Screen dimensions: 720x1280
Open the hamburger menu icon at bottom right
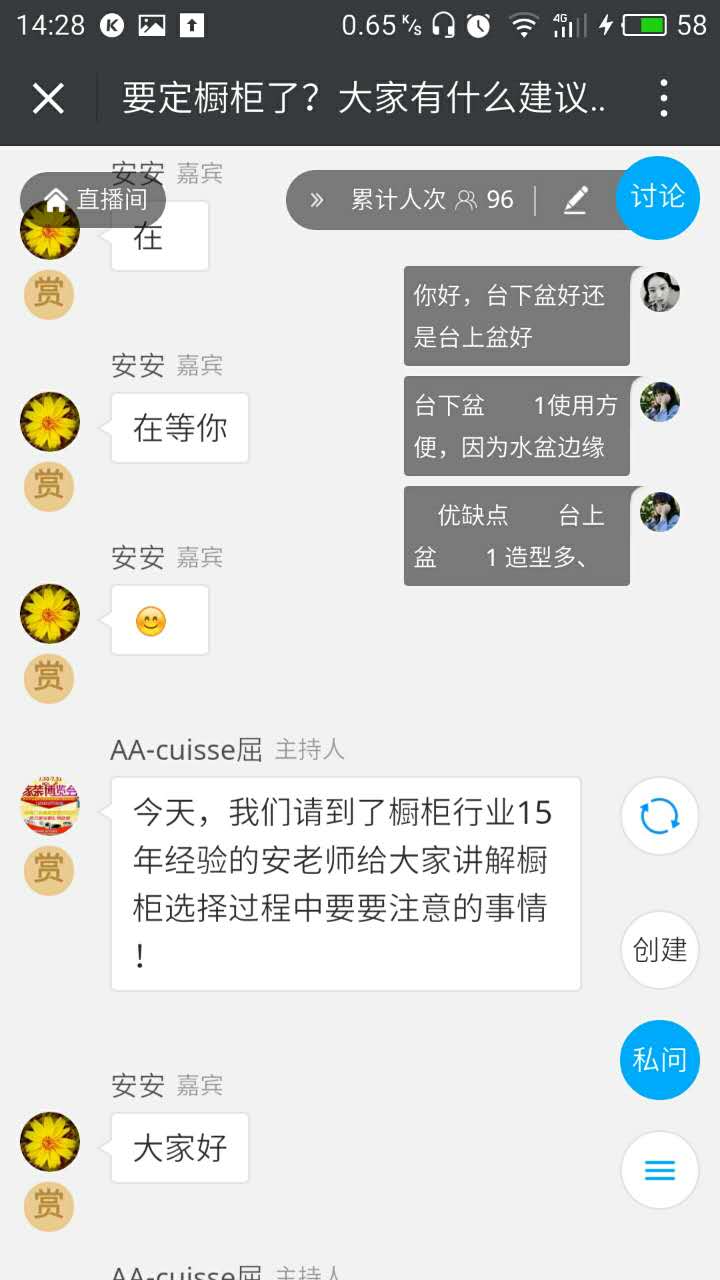658,1170
